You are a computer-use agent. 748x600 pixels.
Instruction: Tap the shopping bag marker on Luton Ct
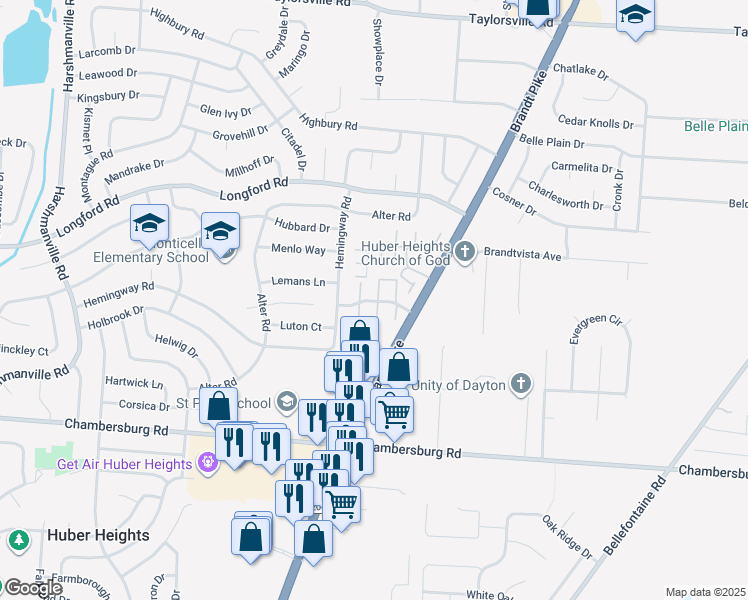point(359,333)
